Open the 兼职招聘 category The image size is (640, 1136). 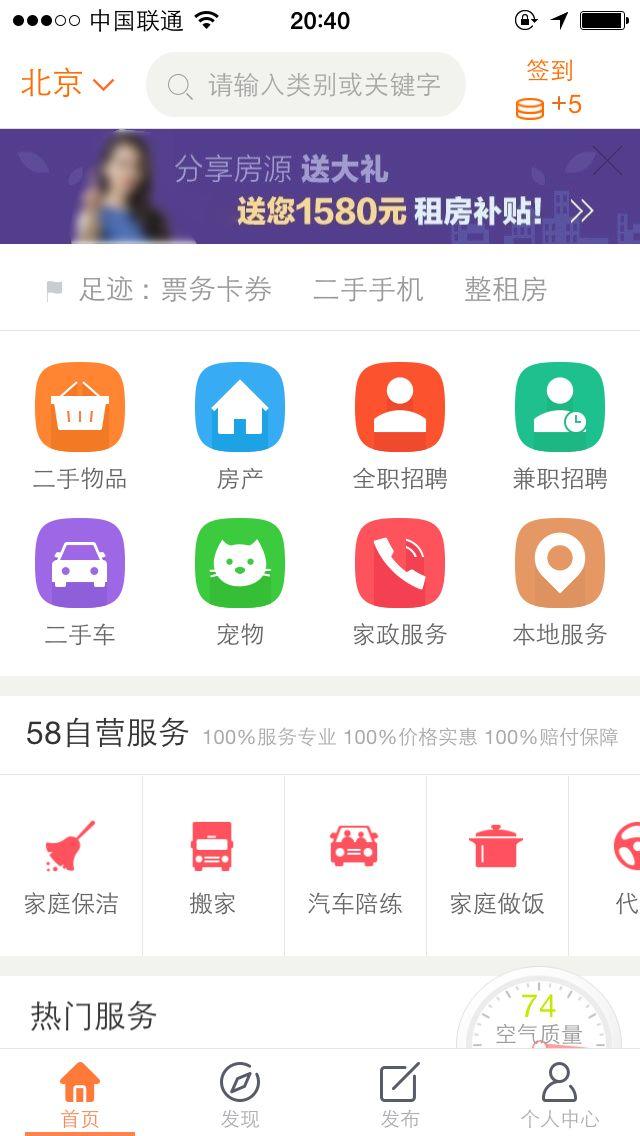[560, 427]
